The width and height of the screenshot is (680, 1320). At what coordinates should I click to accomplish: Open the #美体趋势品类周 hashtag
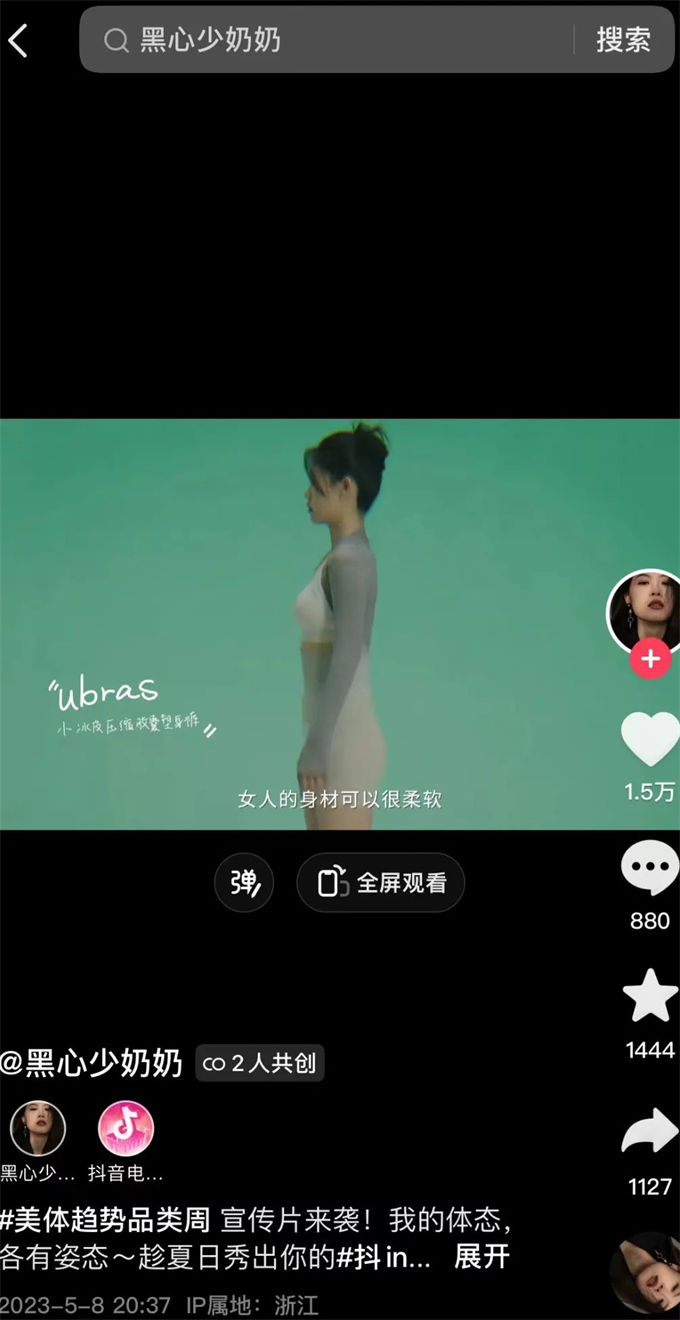click(x=105, y=1221)
